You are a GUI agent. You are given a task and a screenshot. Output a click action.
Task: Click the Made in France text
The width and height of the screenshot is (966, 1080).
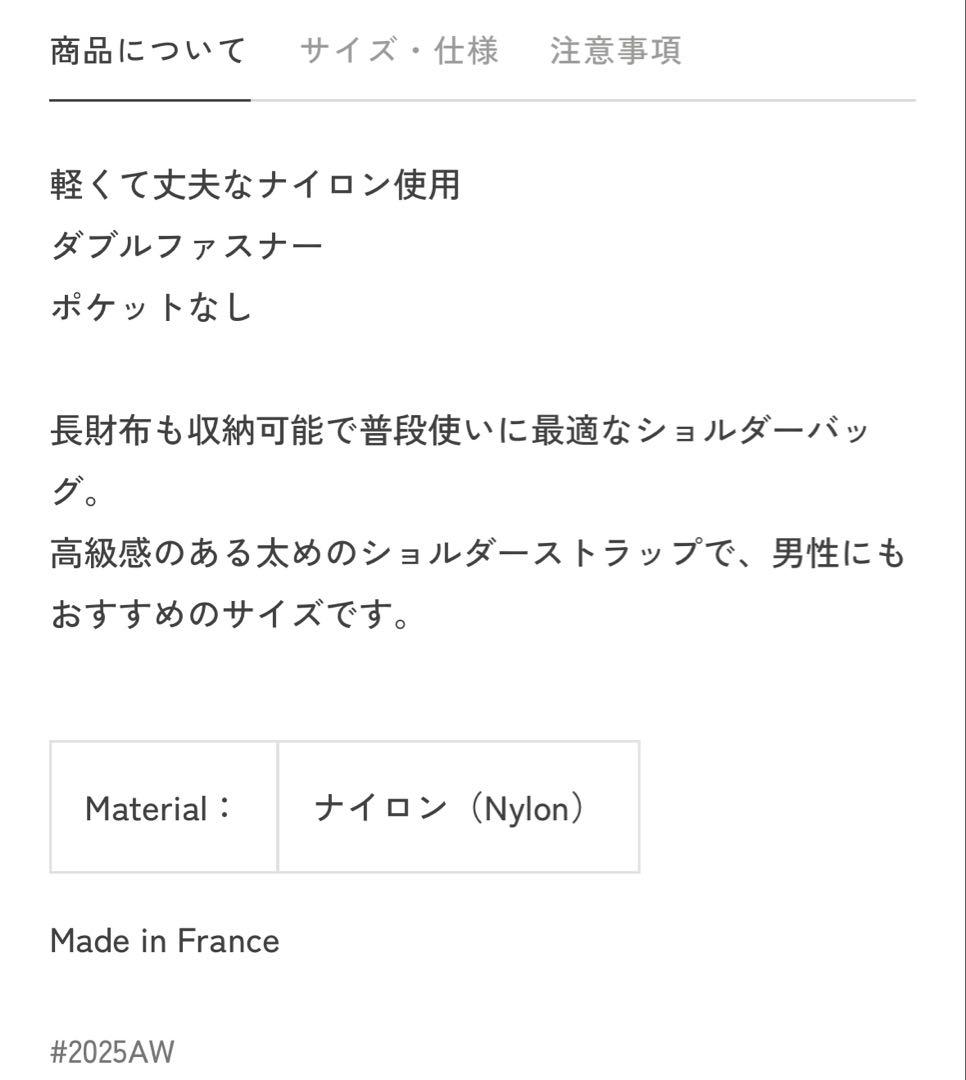click(163, 940)
